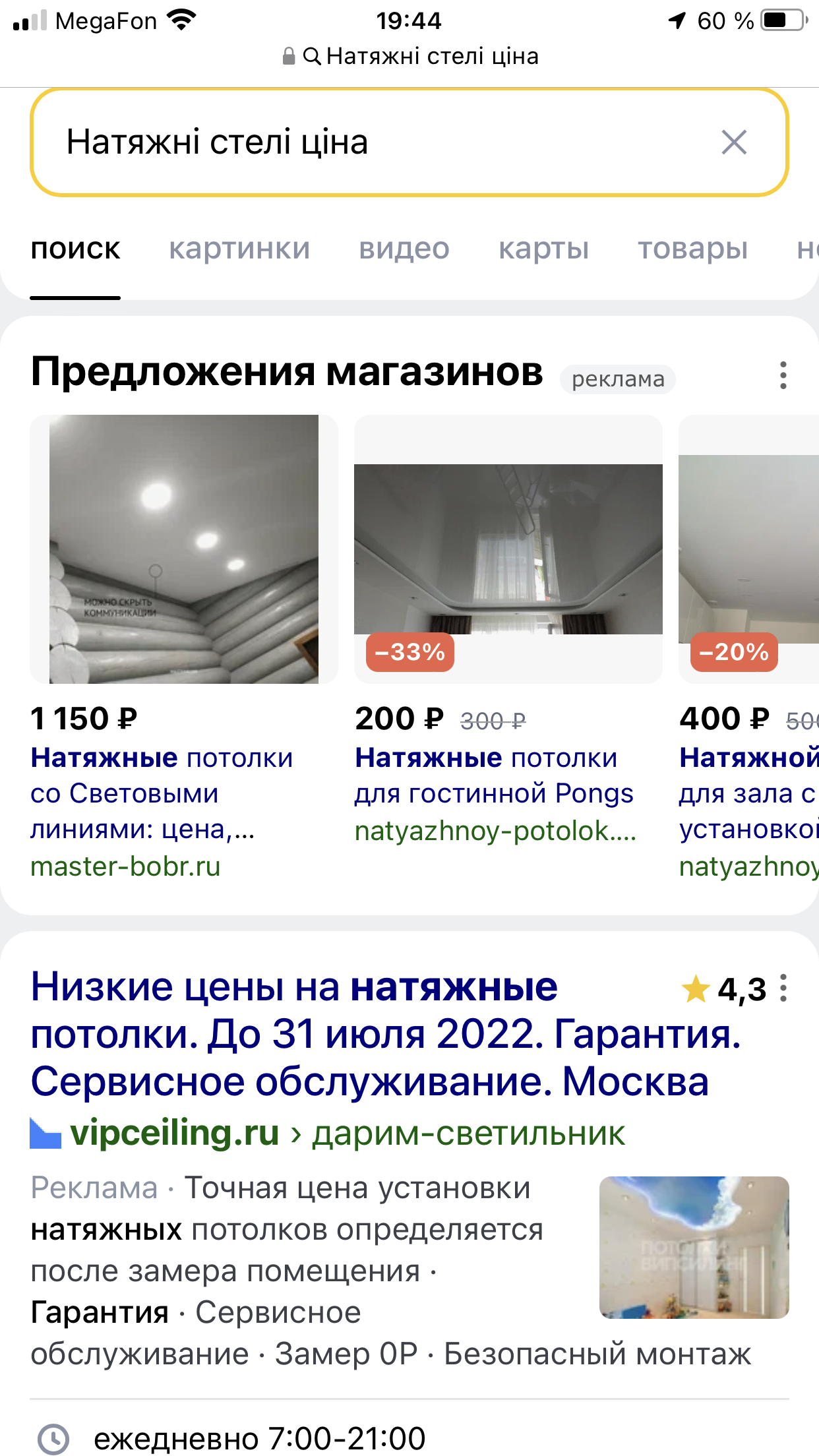The image size is (819, 1456).
Task: Open Натяжные потолки для гостинной Pongs link
Action: tap(493, 775)
